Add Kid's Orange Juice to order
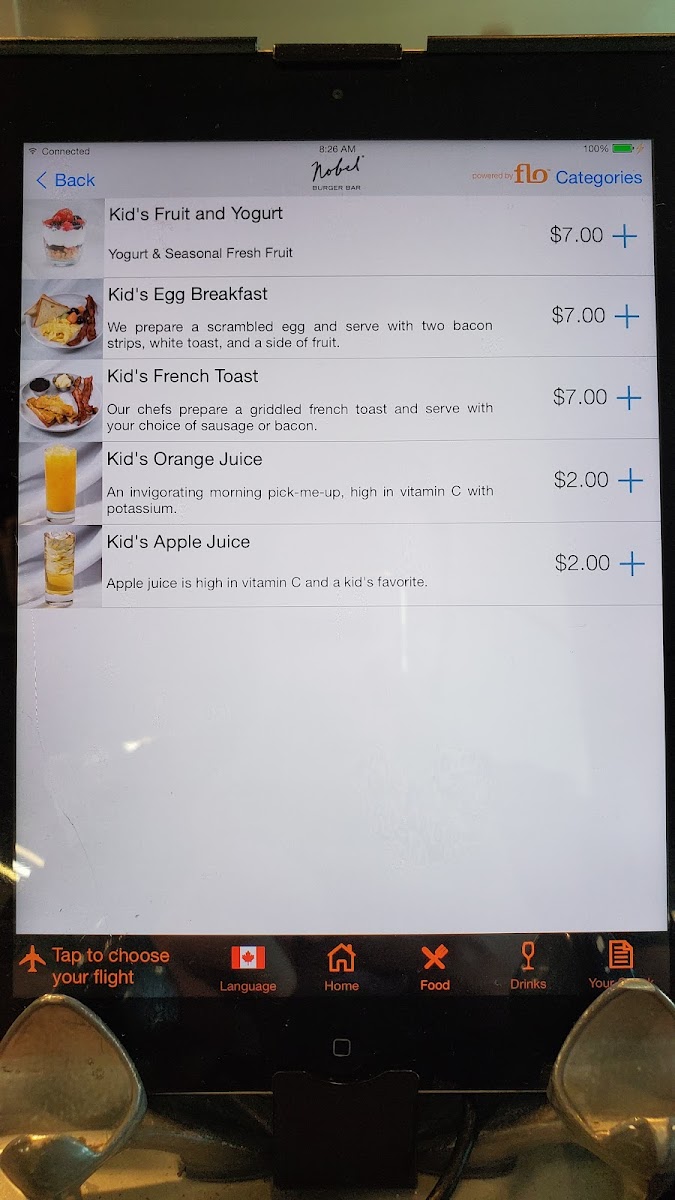This screenshot has width=675, height=1200. click(x=630, y=481)
